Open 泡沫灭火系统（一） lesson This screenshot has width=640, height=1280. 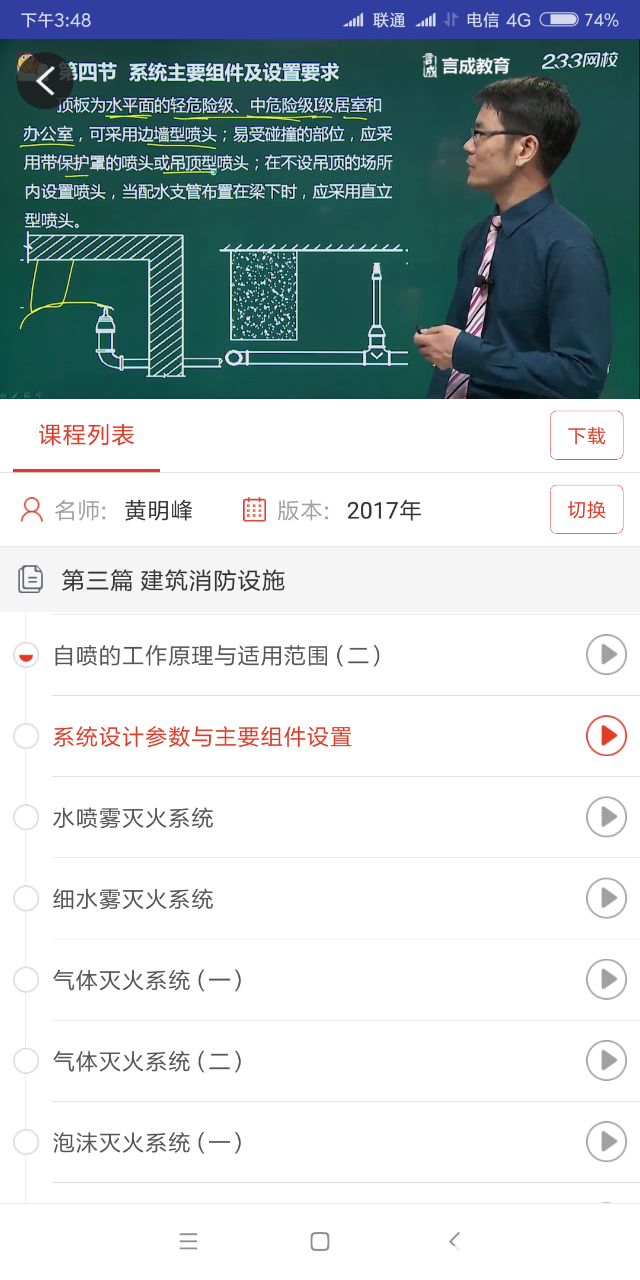click(x=320, y=1142)
